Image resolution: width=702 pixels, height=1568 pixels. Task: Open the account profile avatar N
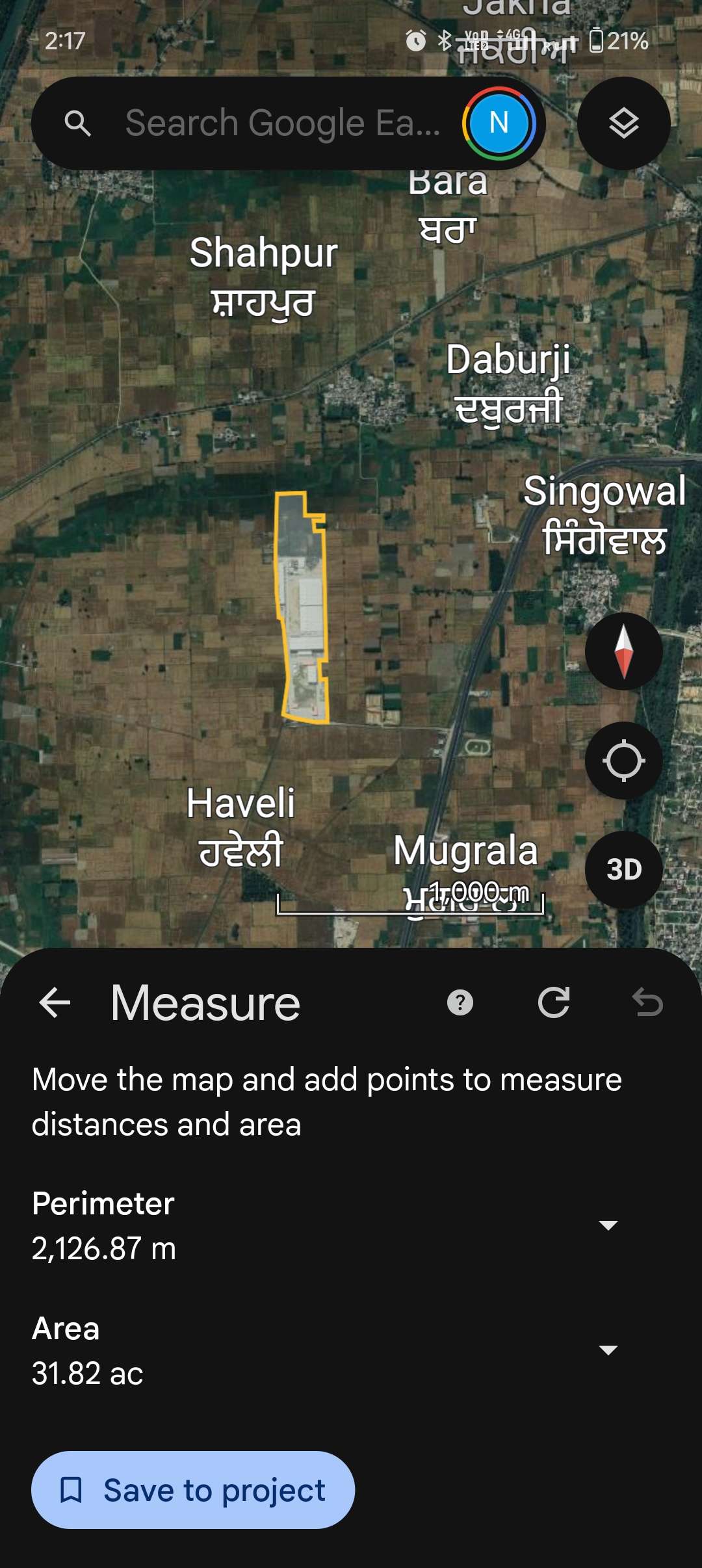(499, 124)
